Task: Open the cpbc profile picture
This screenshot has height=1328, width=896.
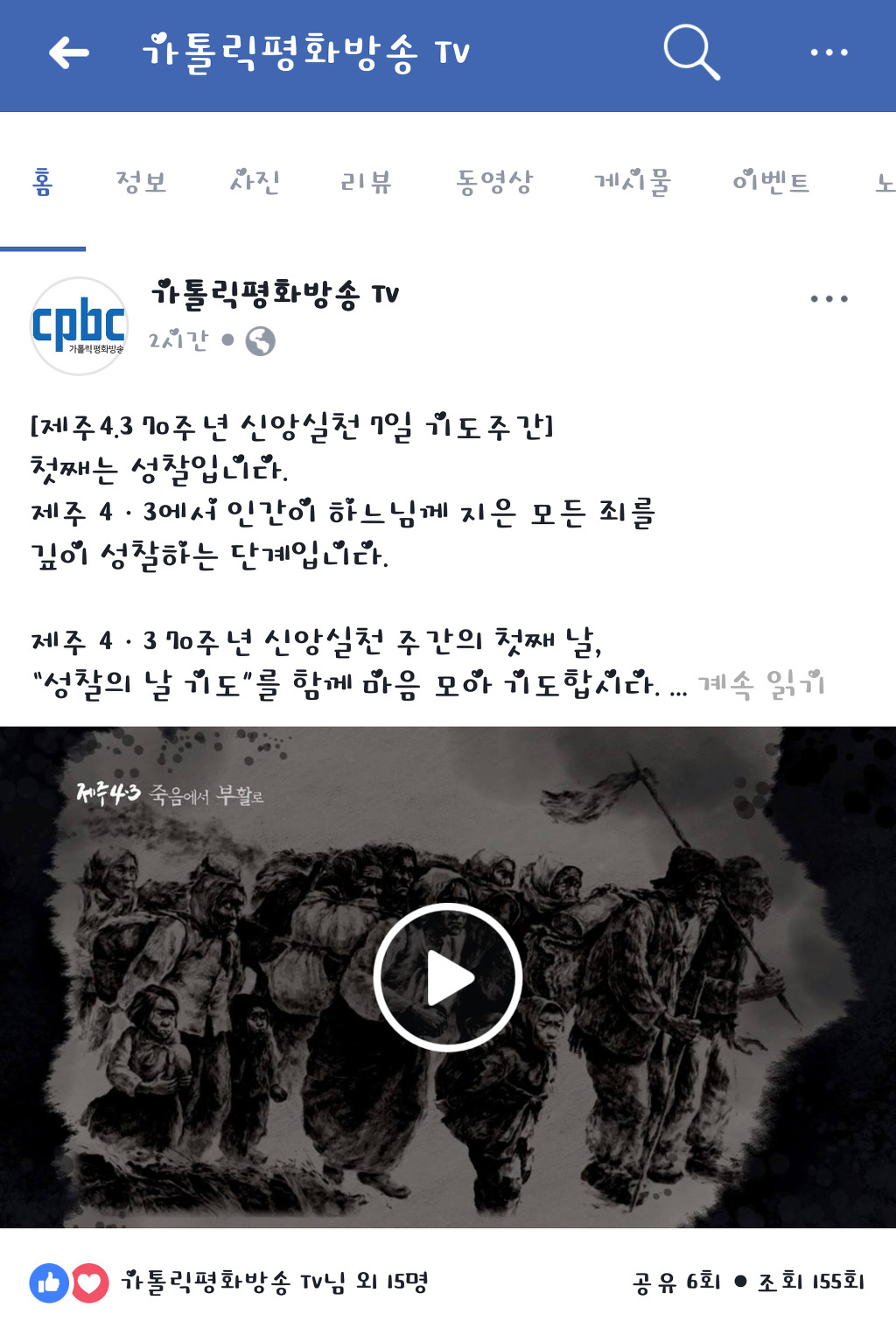Action: 79,326
